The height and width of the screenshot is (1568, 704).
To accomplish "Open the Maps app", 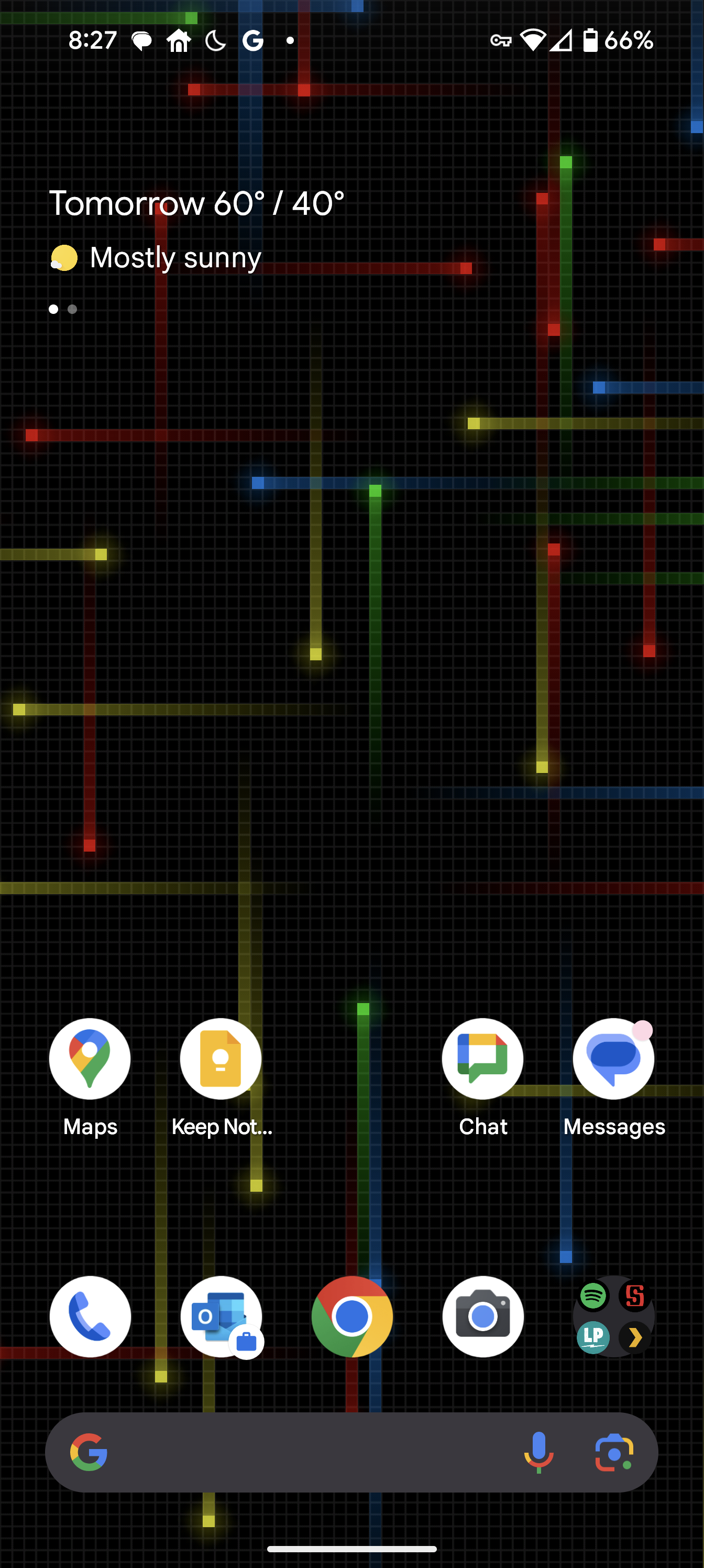I will click(90, 1059).
